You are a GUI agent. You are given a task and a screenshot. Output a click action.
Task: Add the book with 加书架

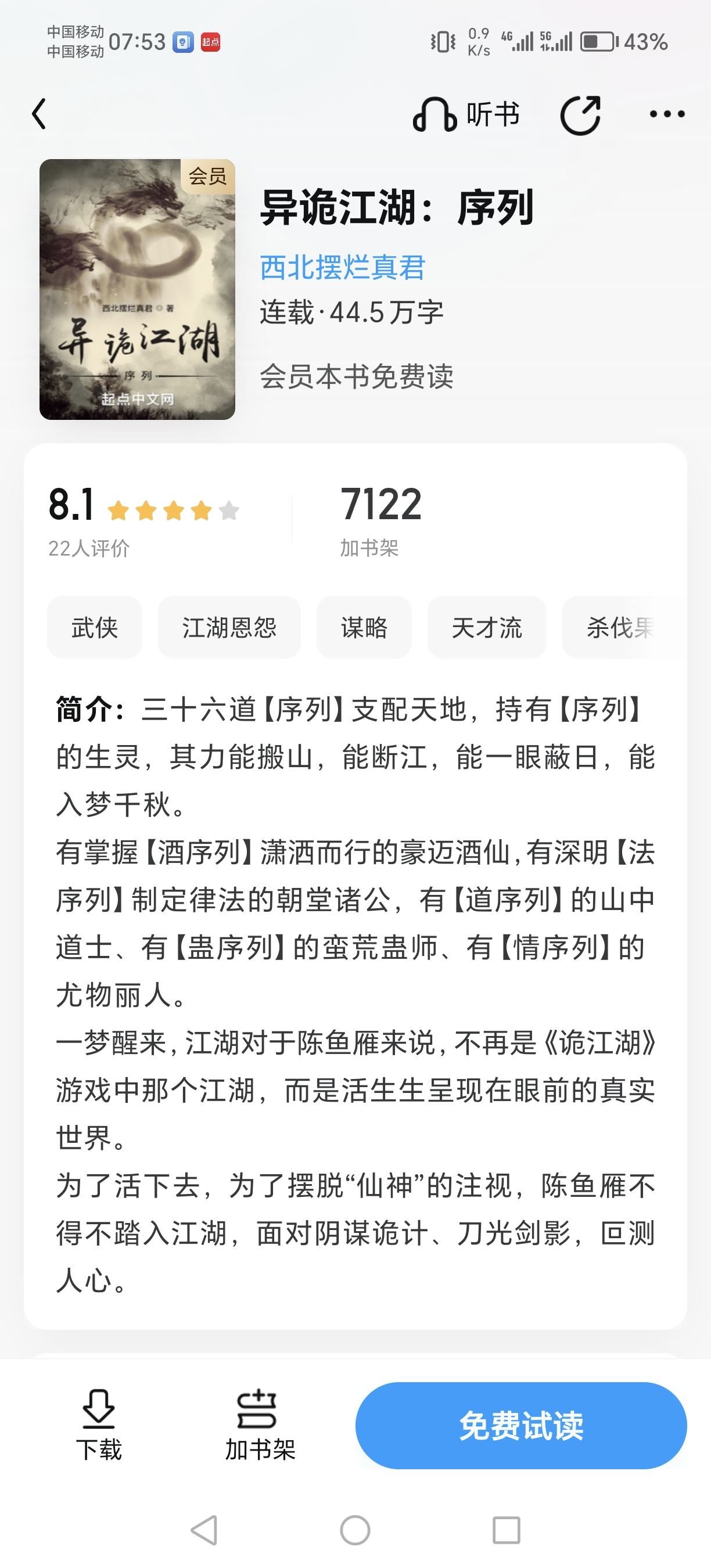pos(260,1425)
